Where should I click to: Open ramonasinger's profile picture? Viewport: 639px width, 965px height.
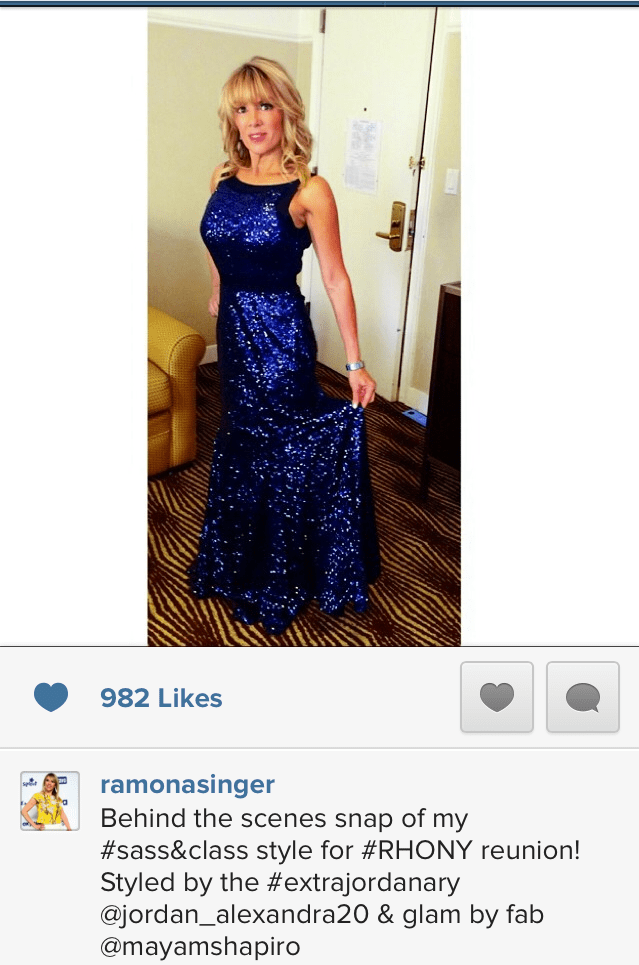point(50,801)
